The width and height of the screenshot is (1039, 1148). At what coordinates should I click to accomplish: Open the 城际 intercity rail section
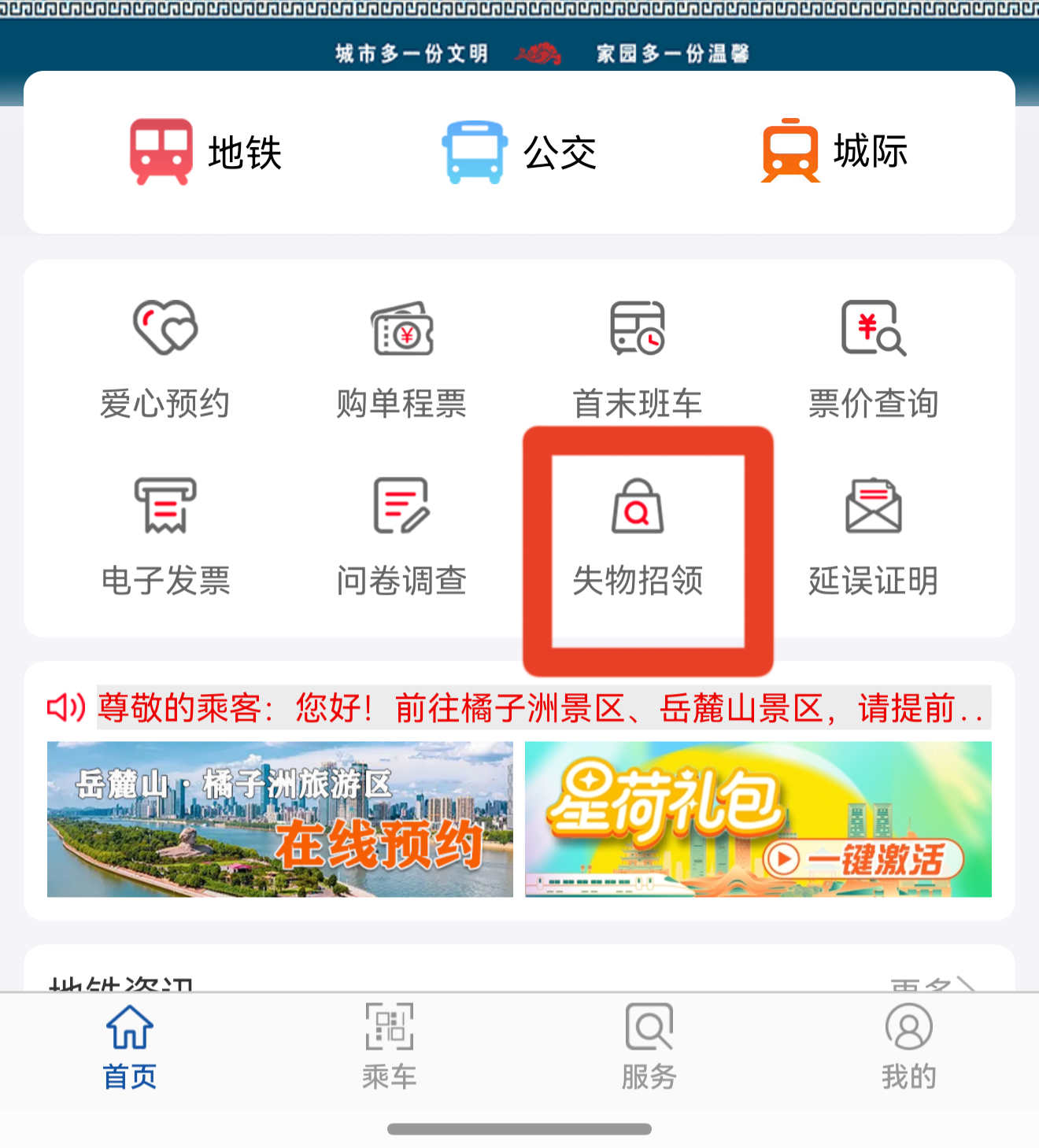pos(834,151)
